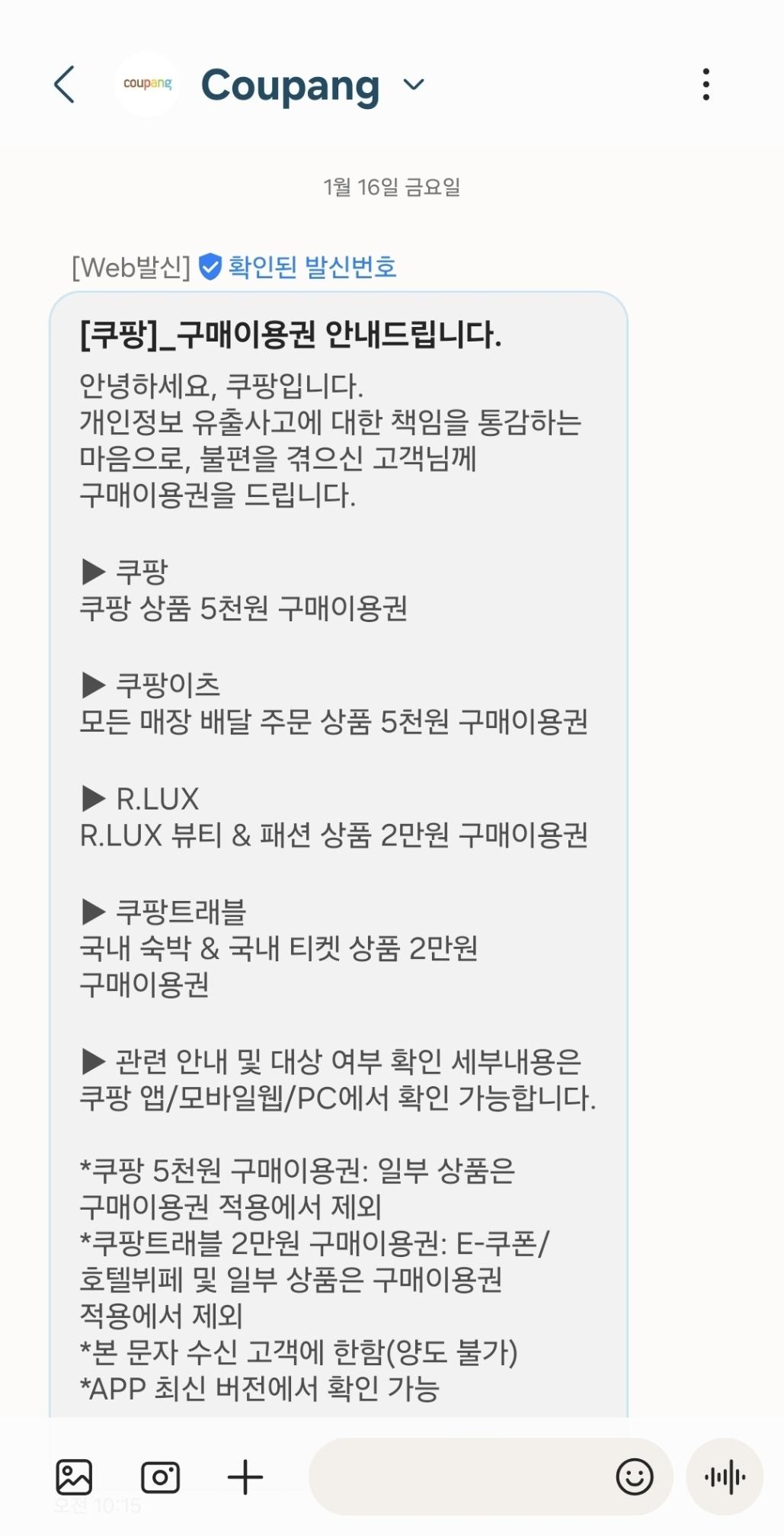Screen dimensions: 784x1536
Task: Focus the message text input field
Action: tap(457, 1477)
